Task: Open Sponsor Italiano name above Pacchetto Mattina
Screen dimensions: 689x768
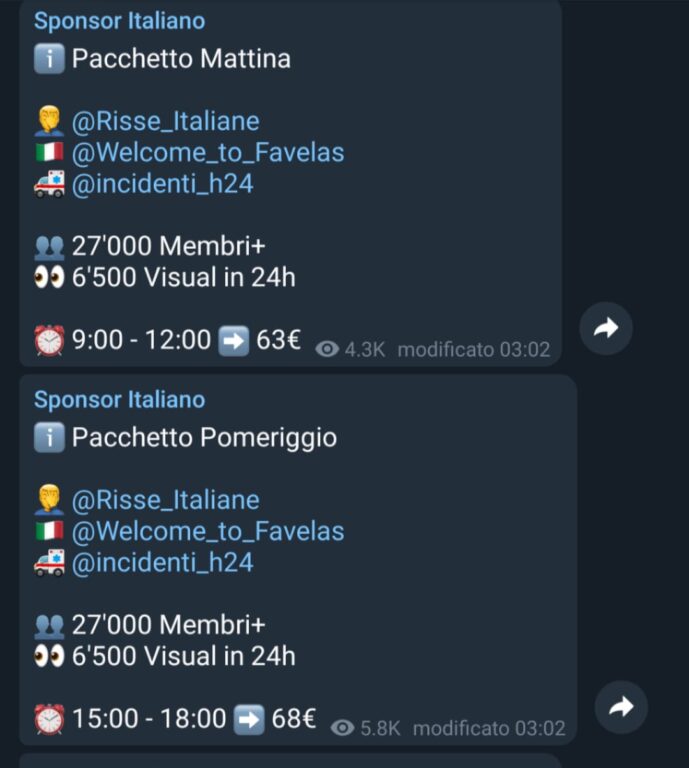Action: [x=119, y=21]
